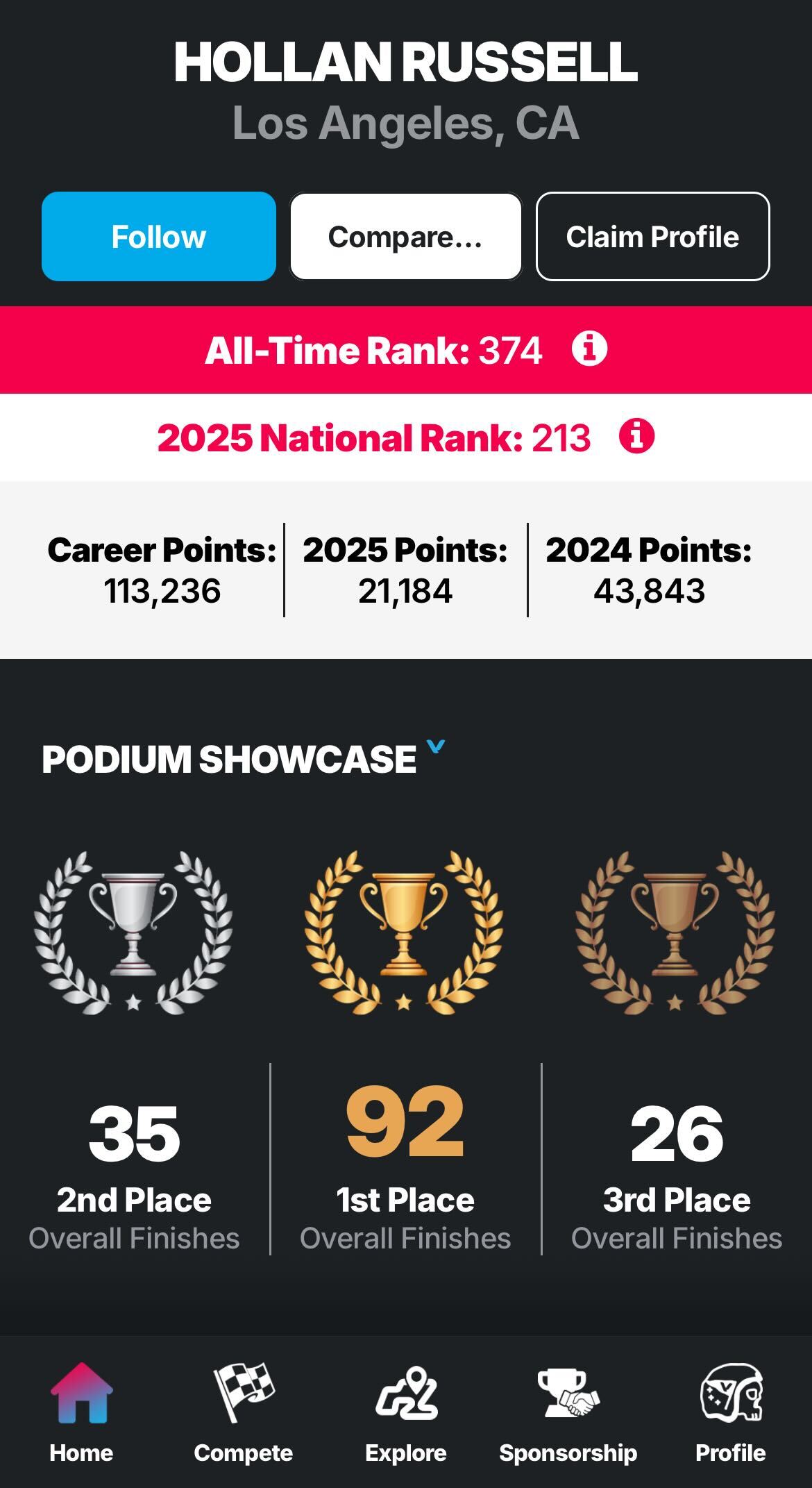
Task: Claim this profile
Action: tap(652, 237)
